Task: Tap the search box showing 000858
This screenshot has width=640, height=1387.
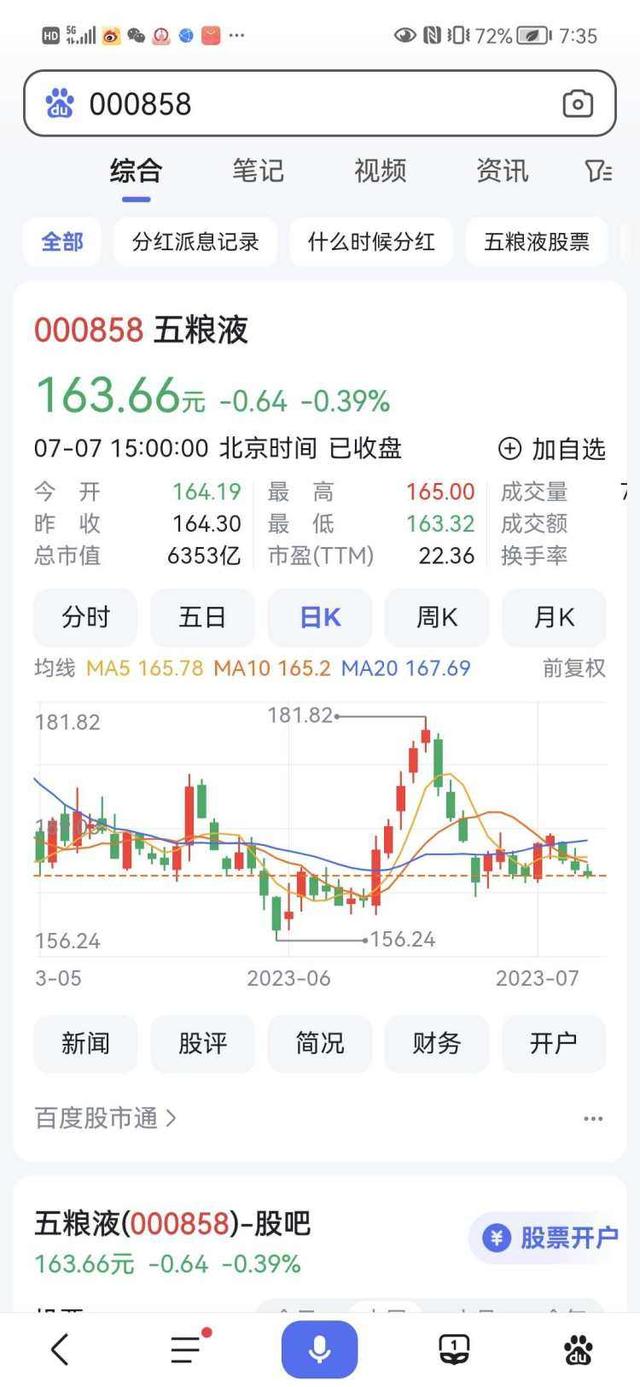Action: pyautogui.click(x=319, y=103)
